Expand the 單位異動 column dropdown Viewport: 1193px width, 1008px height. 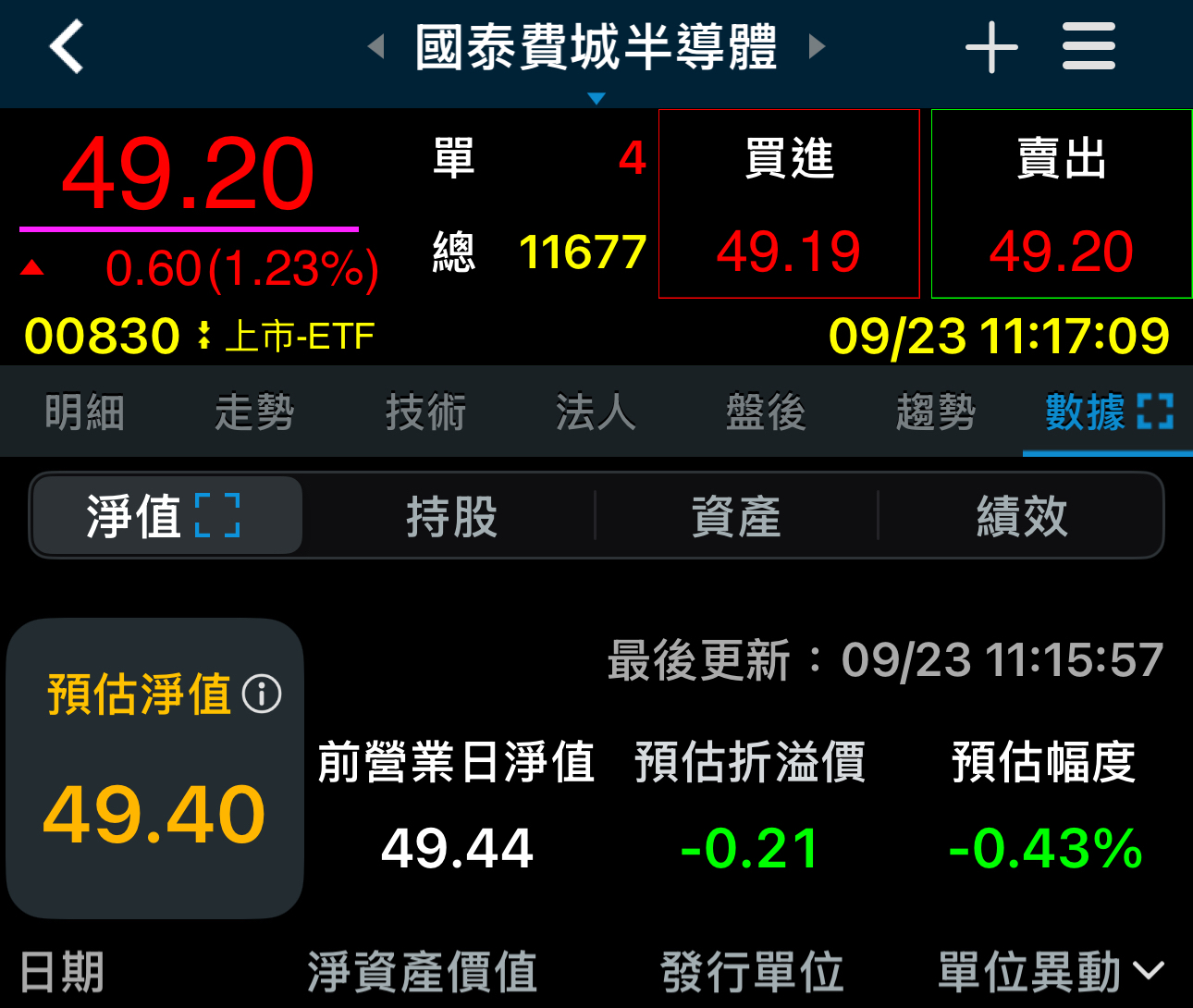(1148, 971)
